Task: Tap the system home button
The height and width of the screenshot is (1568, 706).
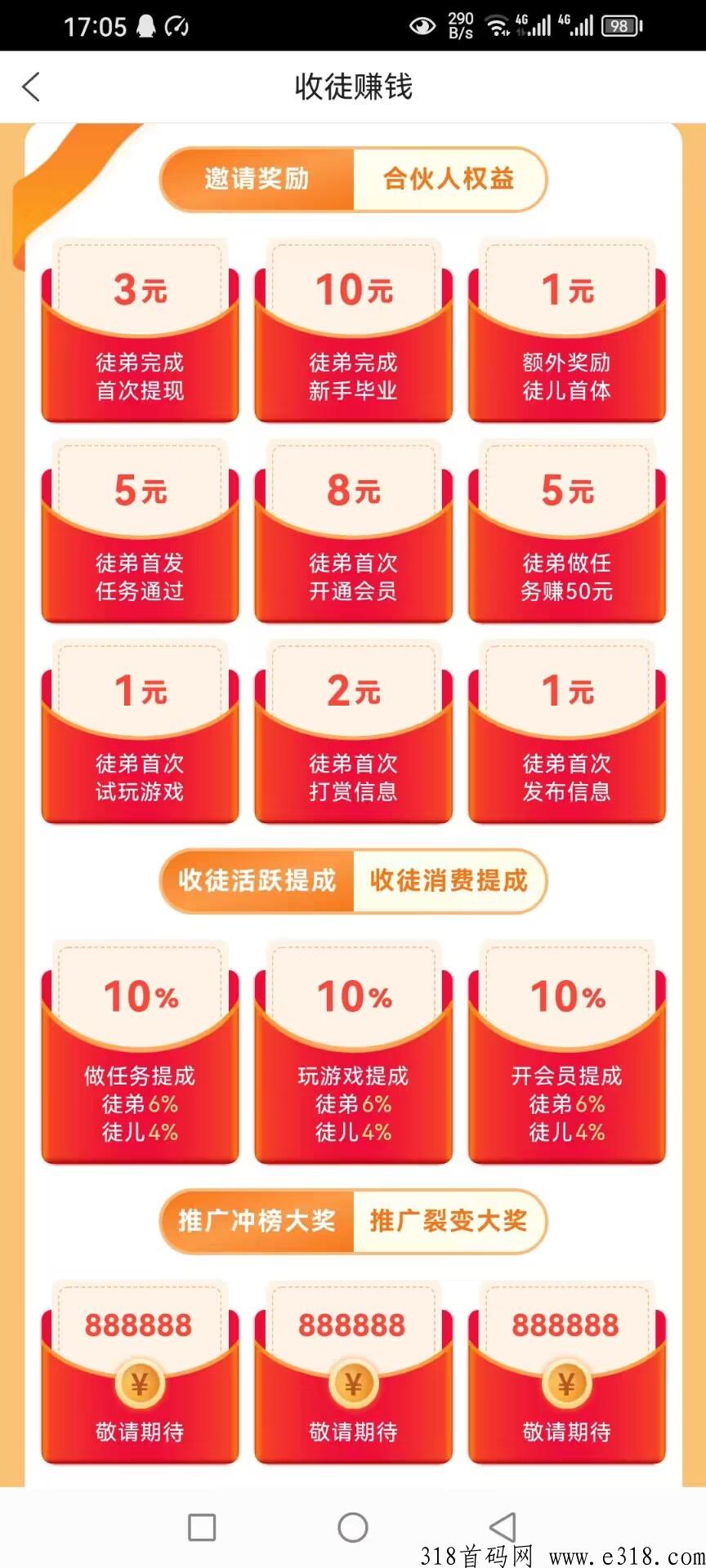Action: 353,1526
